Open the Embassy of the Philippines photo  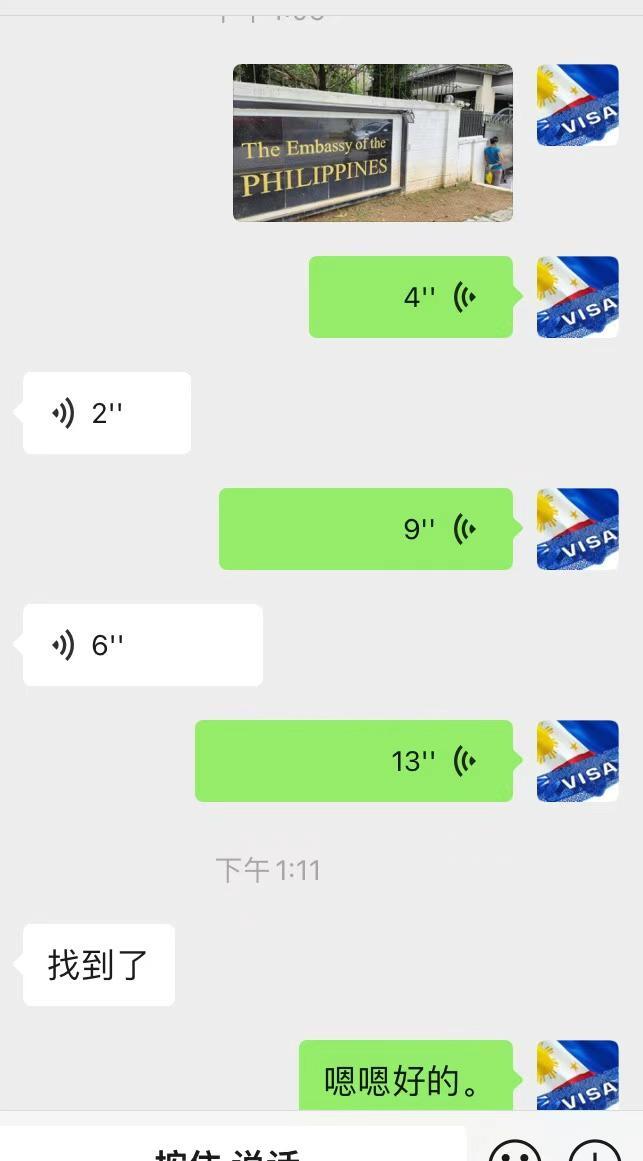coord(372,142)
